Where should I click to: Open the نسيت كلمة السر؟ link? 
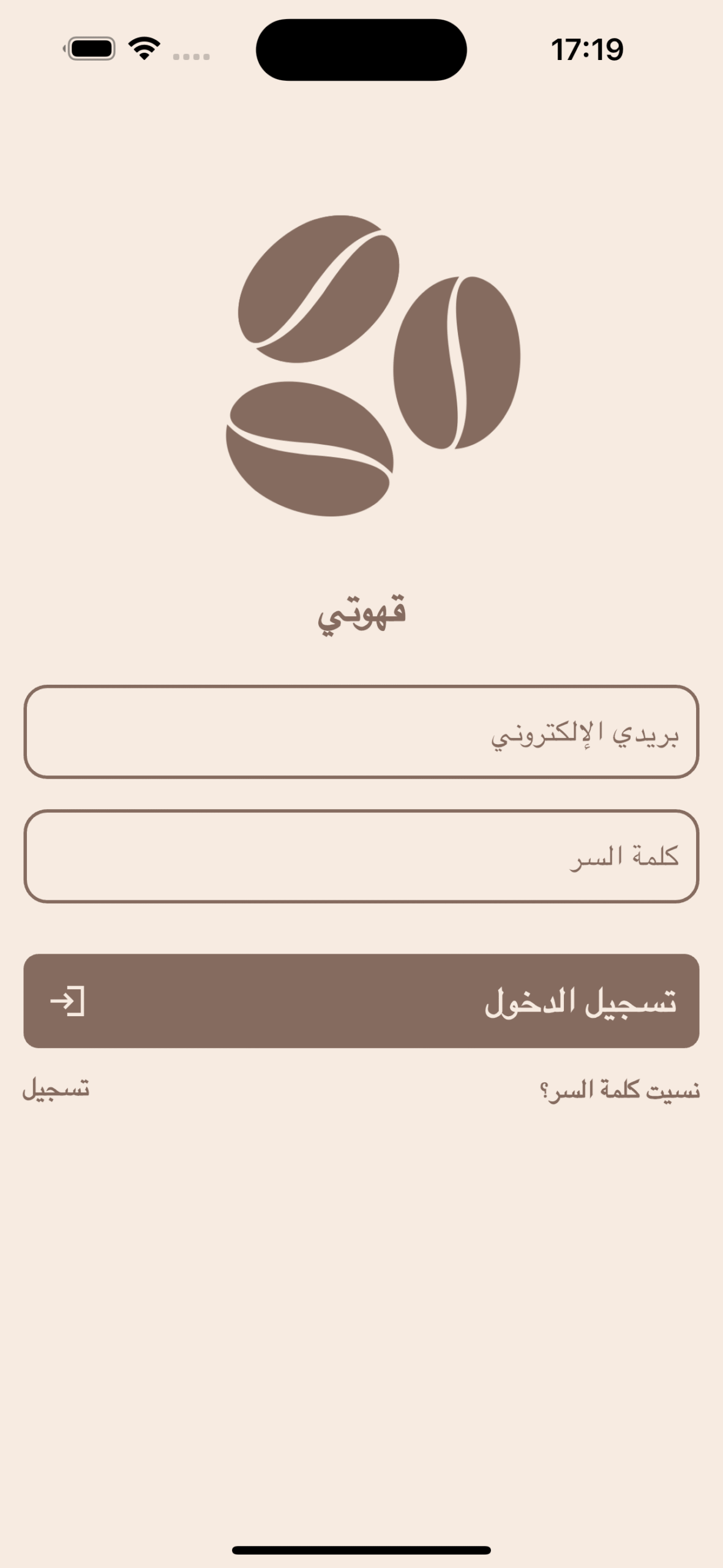620,1090
